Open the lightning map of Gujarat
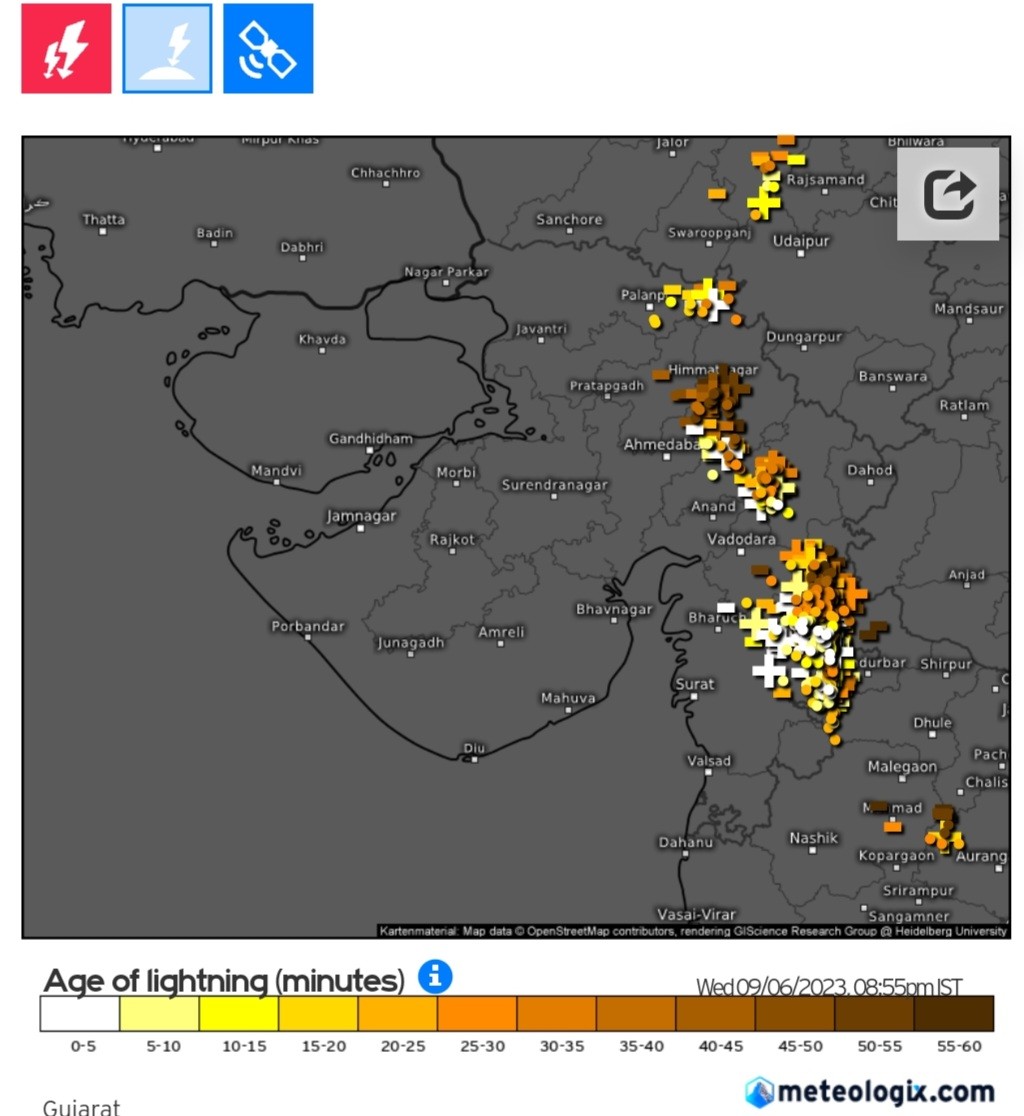 [x=515, y=537]
